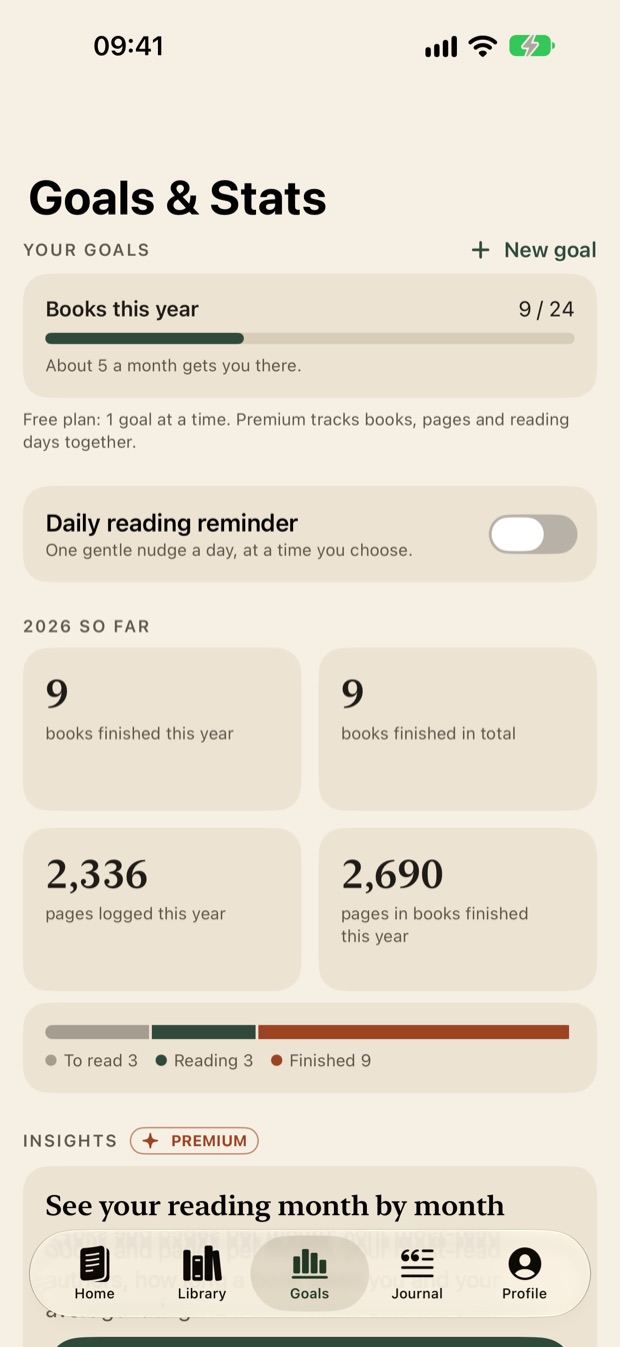
Task: Enable the daily reading reminder
Action: 533,534
